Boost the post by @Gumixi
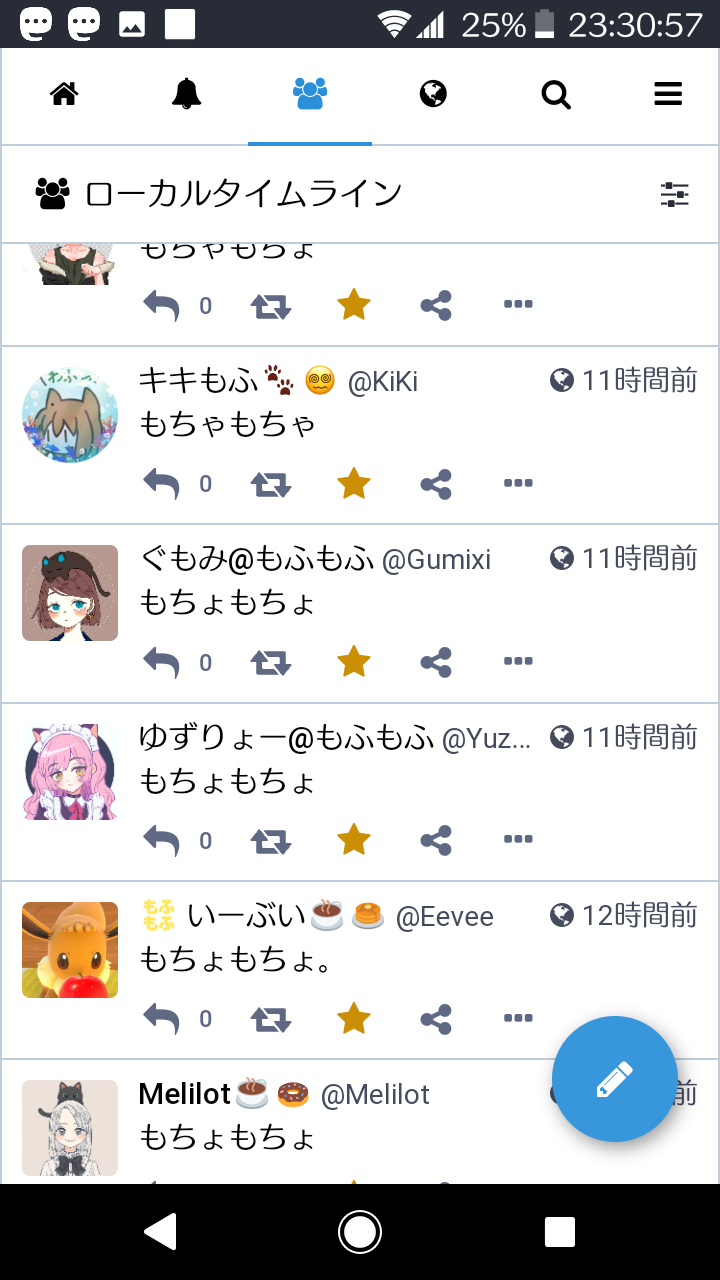This screenshot has width=720, height=1280. (x=270, y=662)
